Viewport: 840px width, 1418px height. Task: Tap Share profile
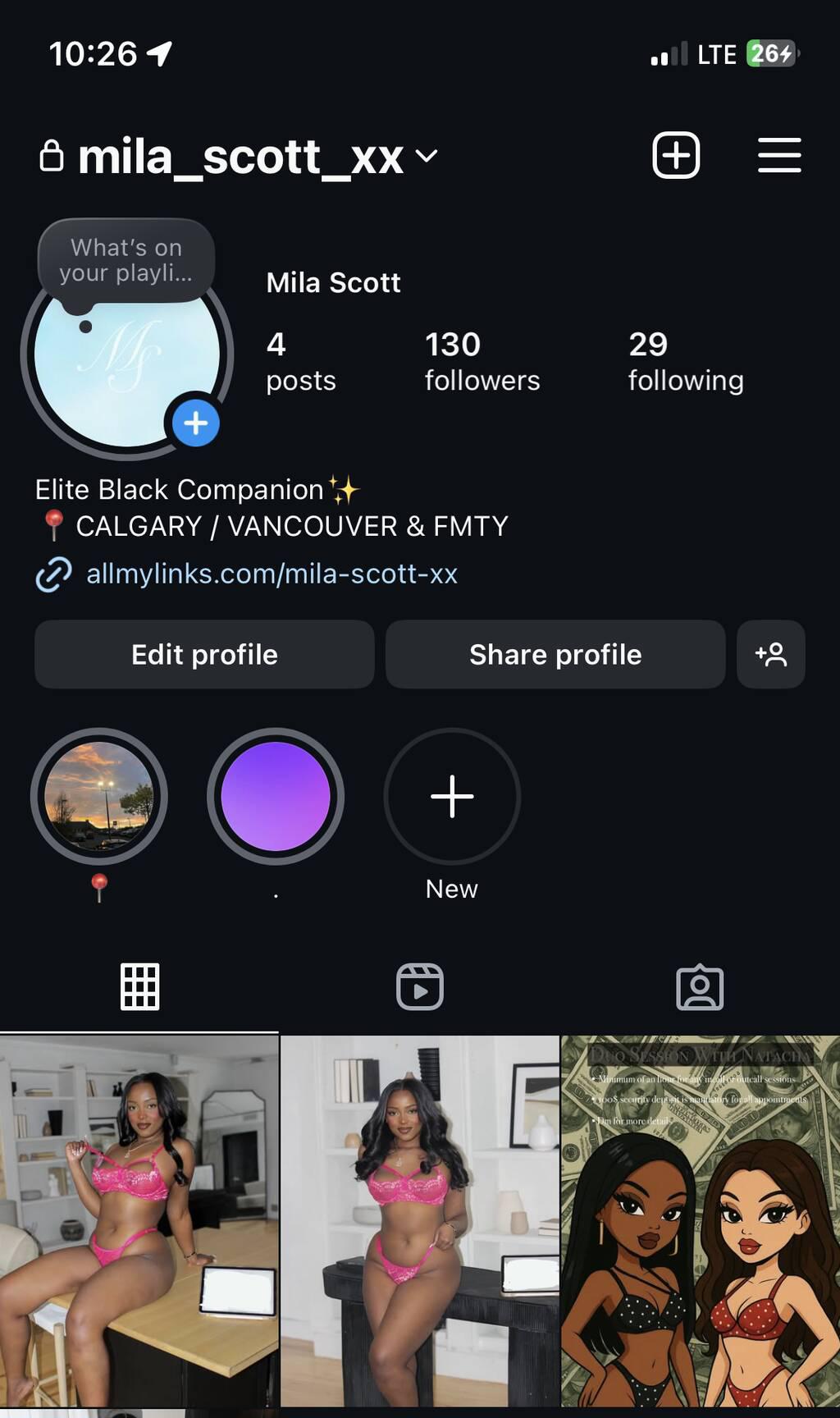click(x=555, y=654)
